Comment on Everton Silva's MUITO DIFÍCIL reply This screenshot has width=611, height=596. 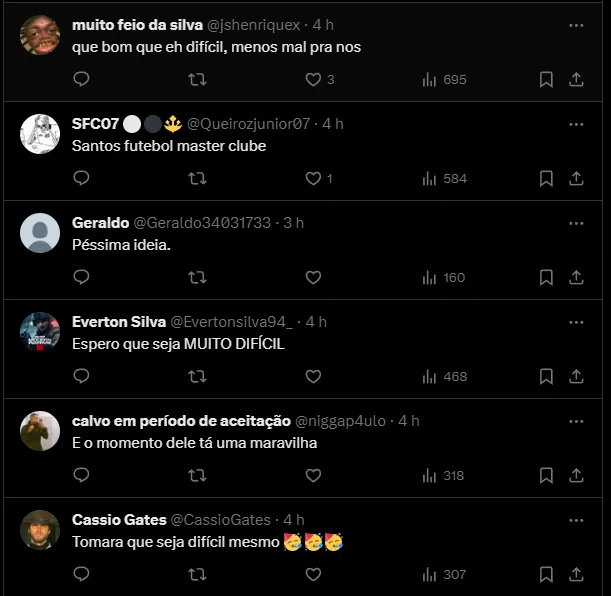82,376
